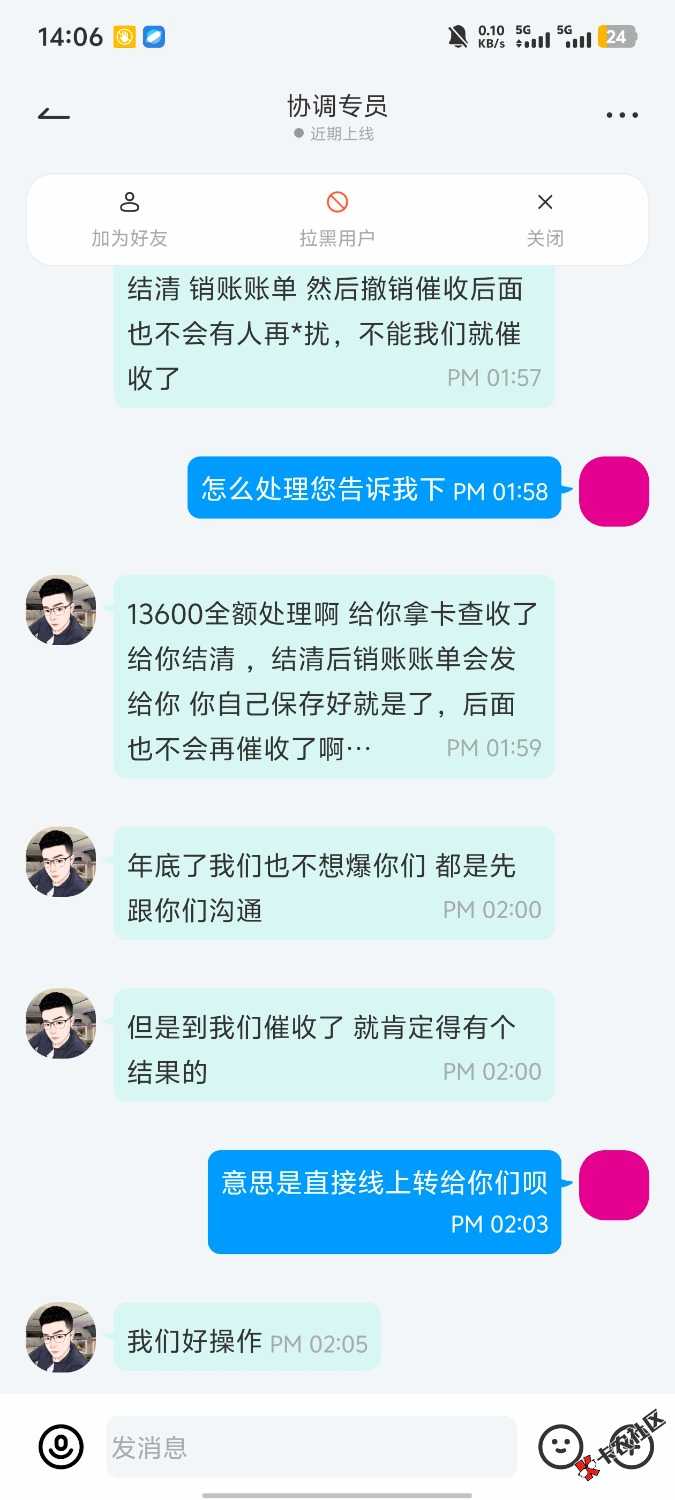Open the emoji picker
The height and width of the screenshot is (1500, 675).
(561, 1446)
